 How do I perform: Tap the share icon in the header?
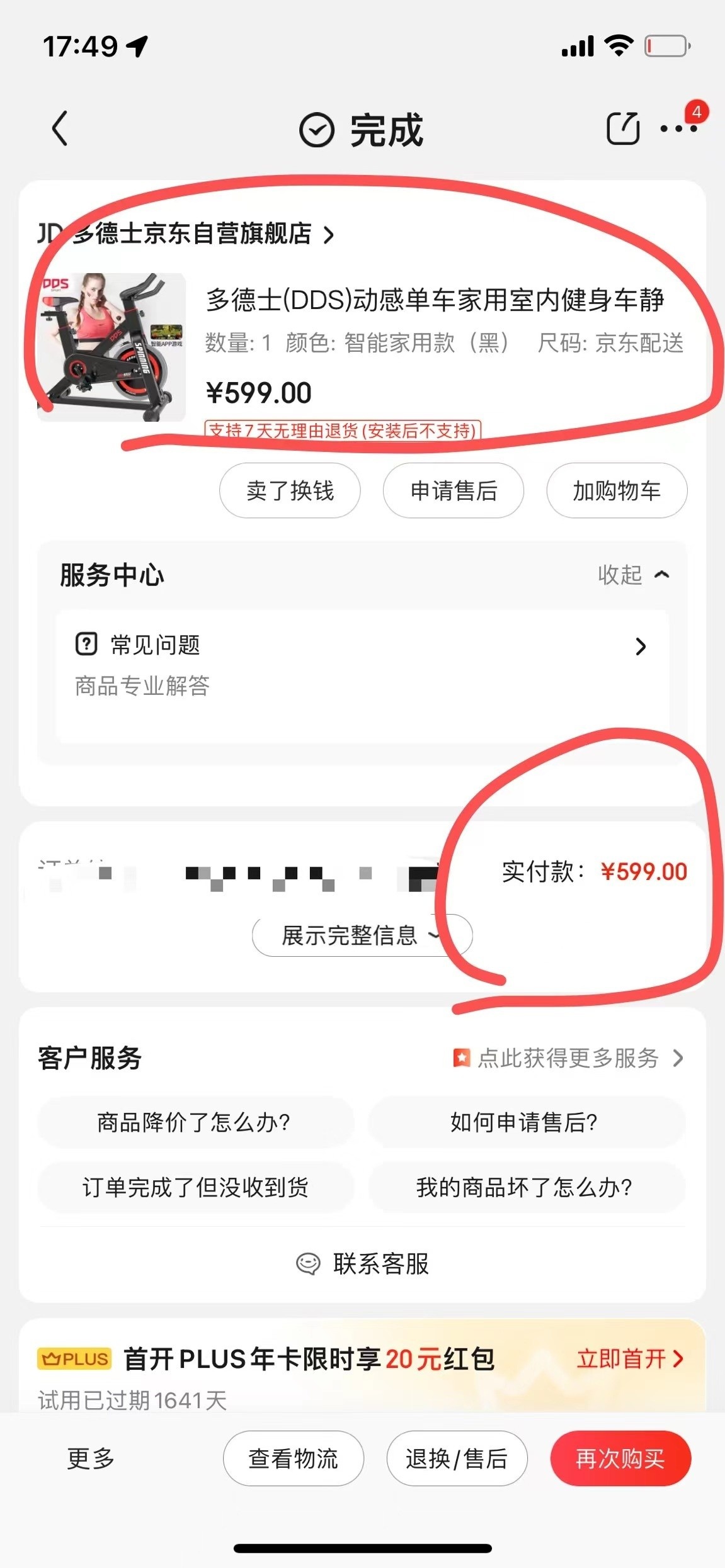[x=622, y=129]
